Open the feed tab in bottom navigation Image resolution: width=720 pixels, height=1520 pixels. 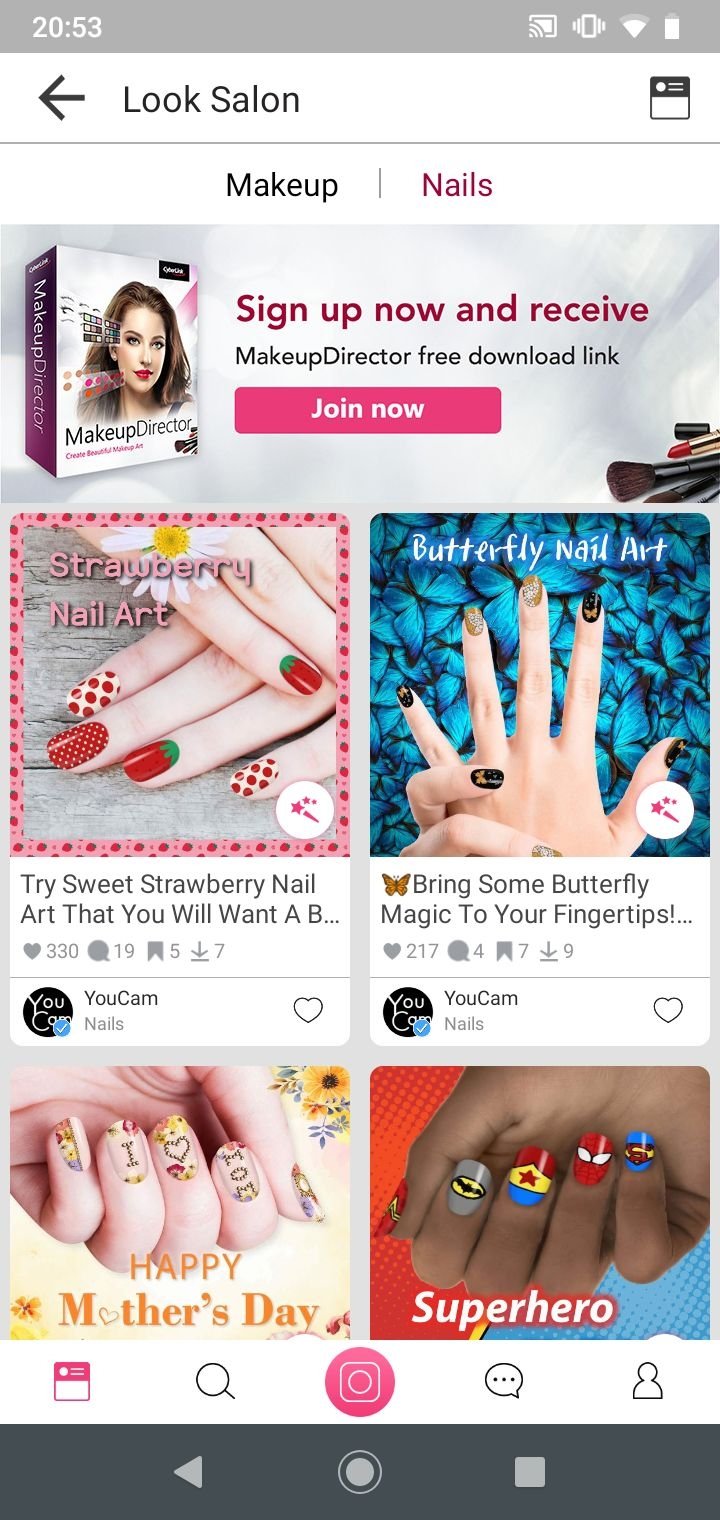pos(72,1381)
